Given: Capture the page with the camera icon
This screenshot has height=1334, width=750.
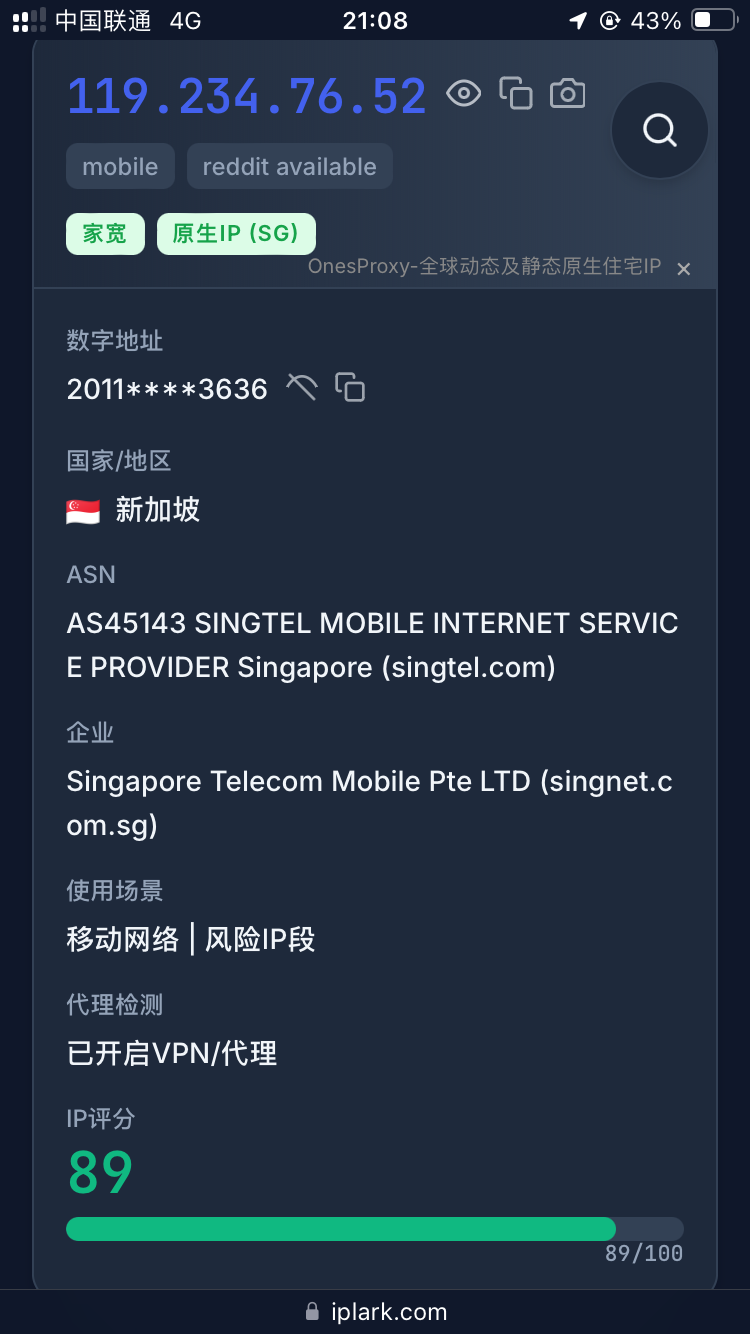Looking at the screenshot, I should pyautogui.click(x=567, y=93).
